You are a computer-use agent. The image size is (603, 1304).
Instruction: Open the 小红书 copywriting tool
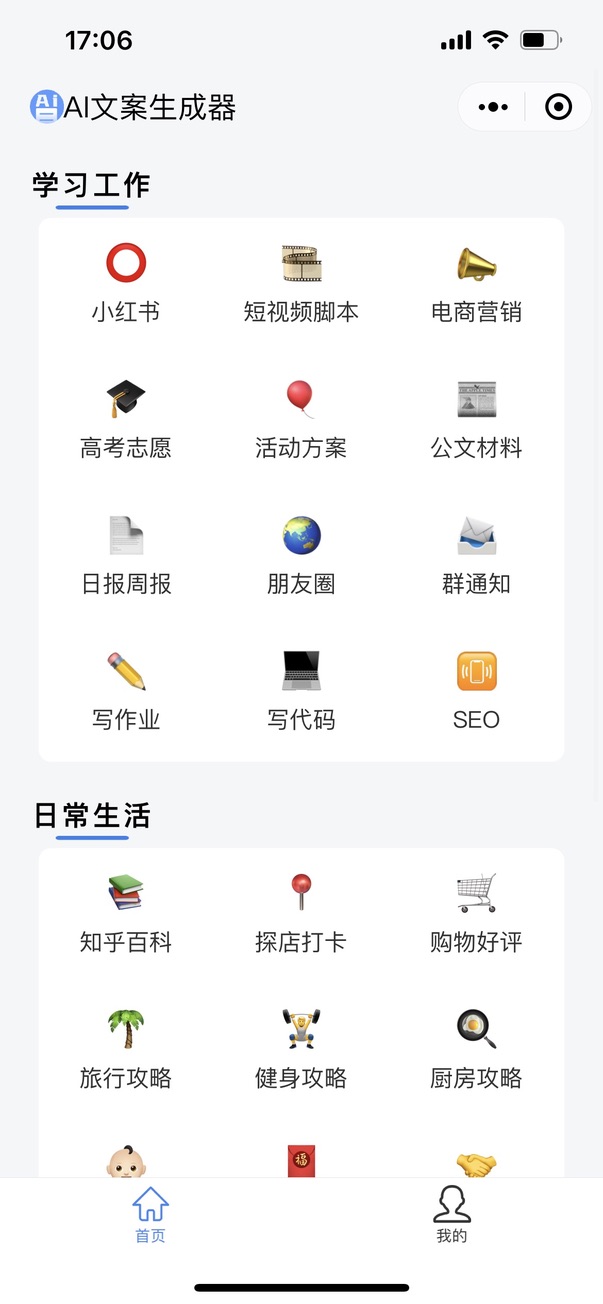pyautogui.click(x=126, y=283)
